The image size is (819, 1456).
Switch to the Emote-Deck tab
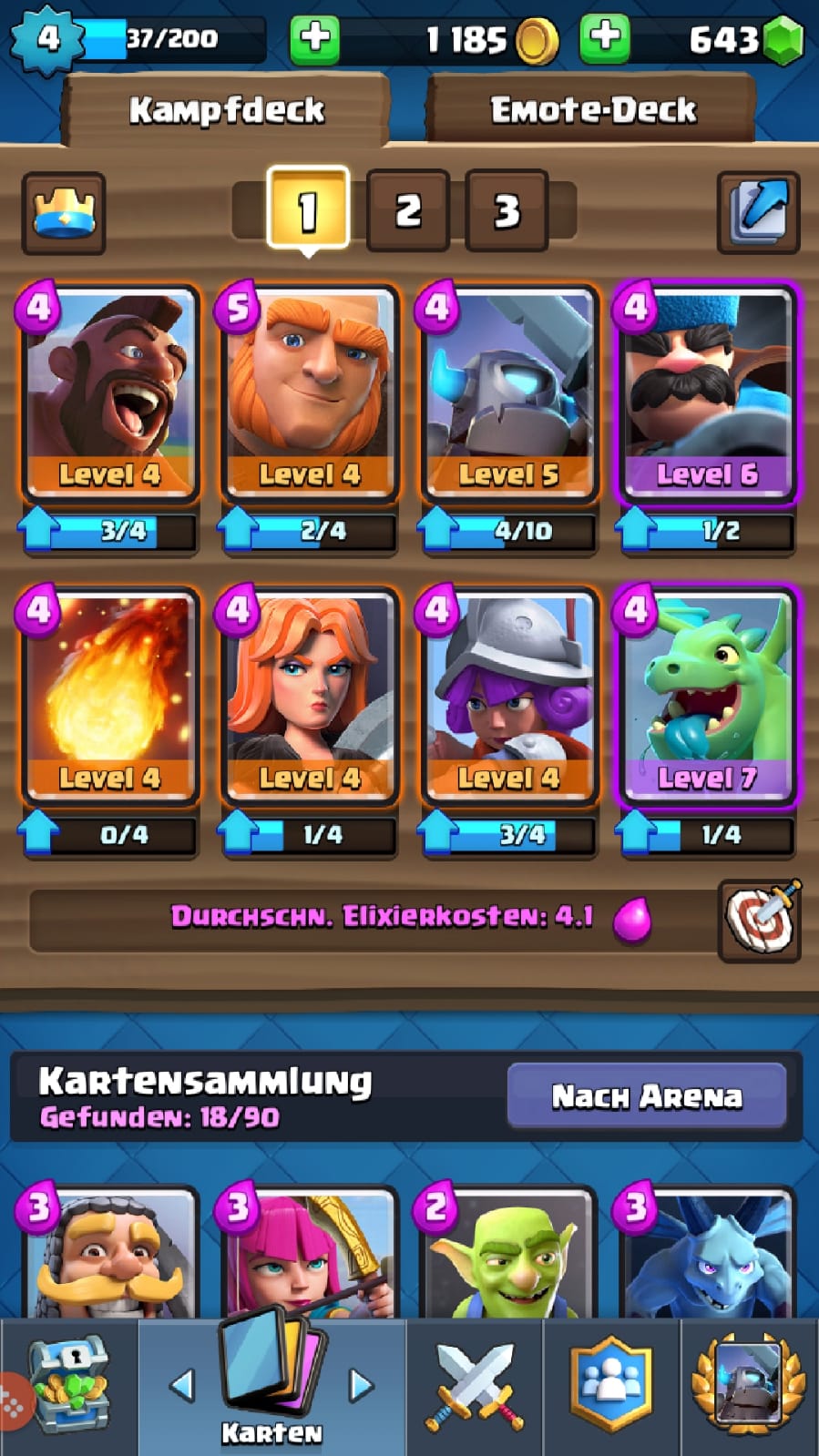point(592,110)
